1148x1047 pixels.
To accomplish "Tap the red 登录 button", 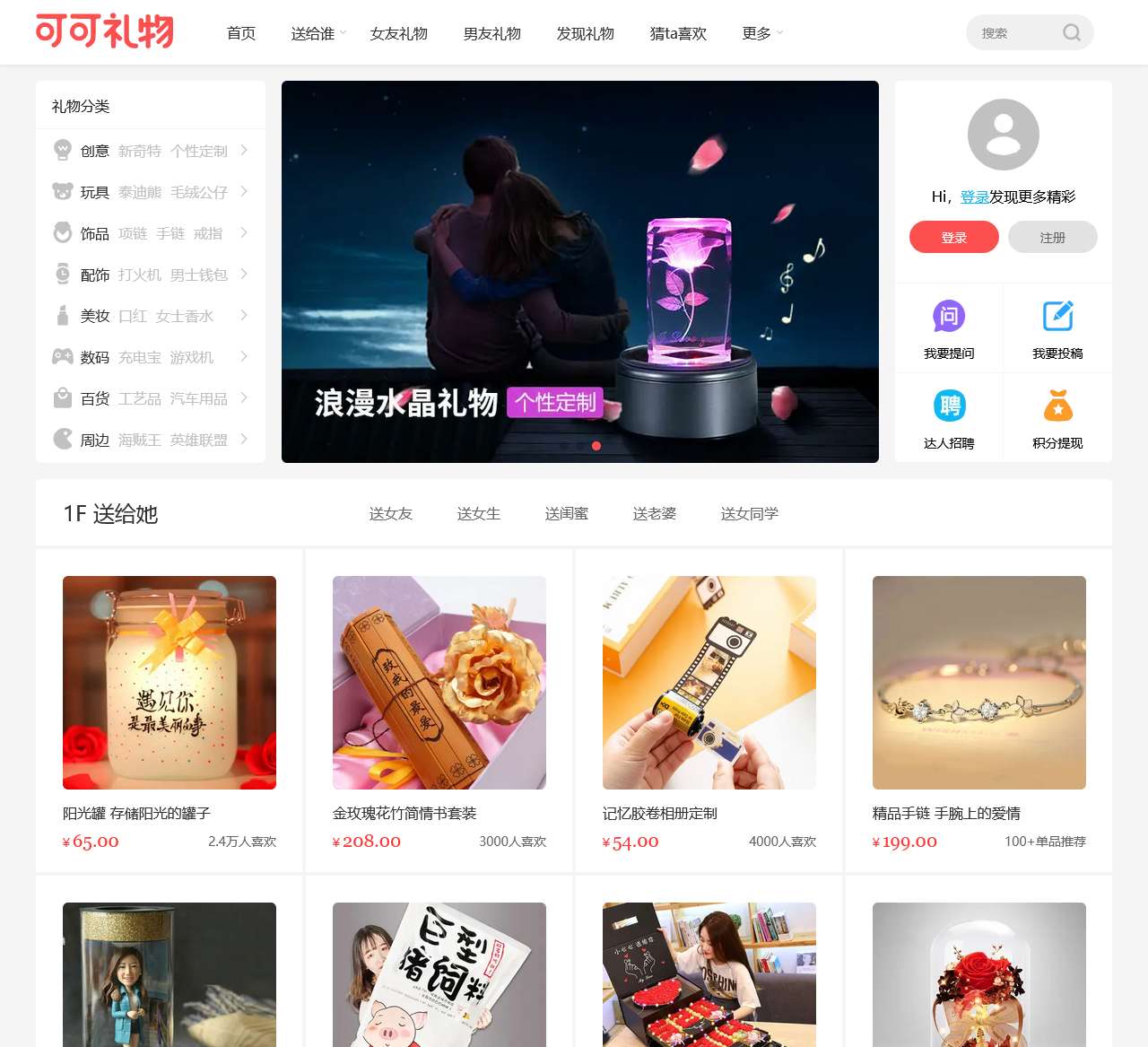I will [x=953, y=238].
